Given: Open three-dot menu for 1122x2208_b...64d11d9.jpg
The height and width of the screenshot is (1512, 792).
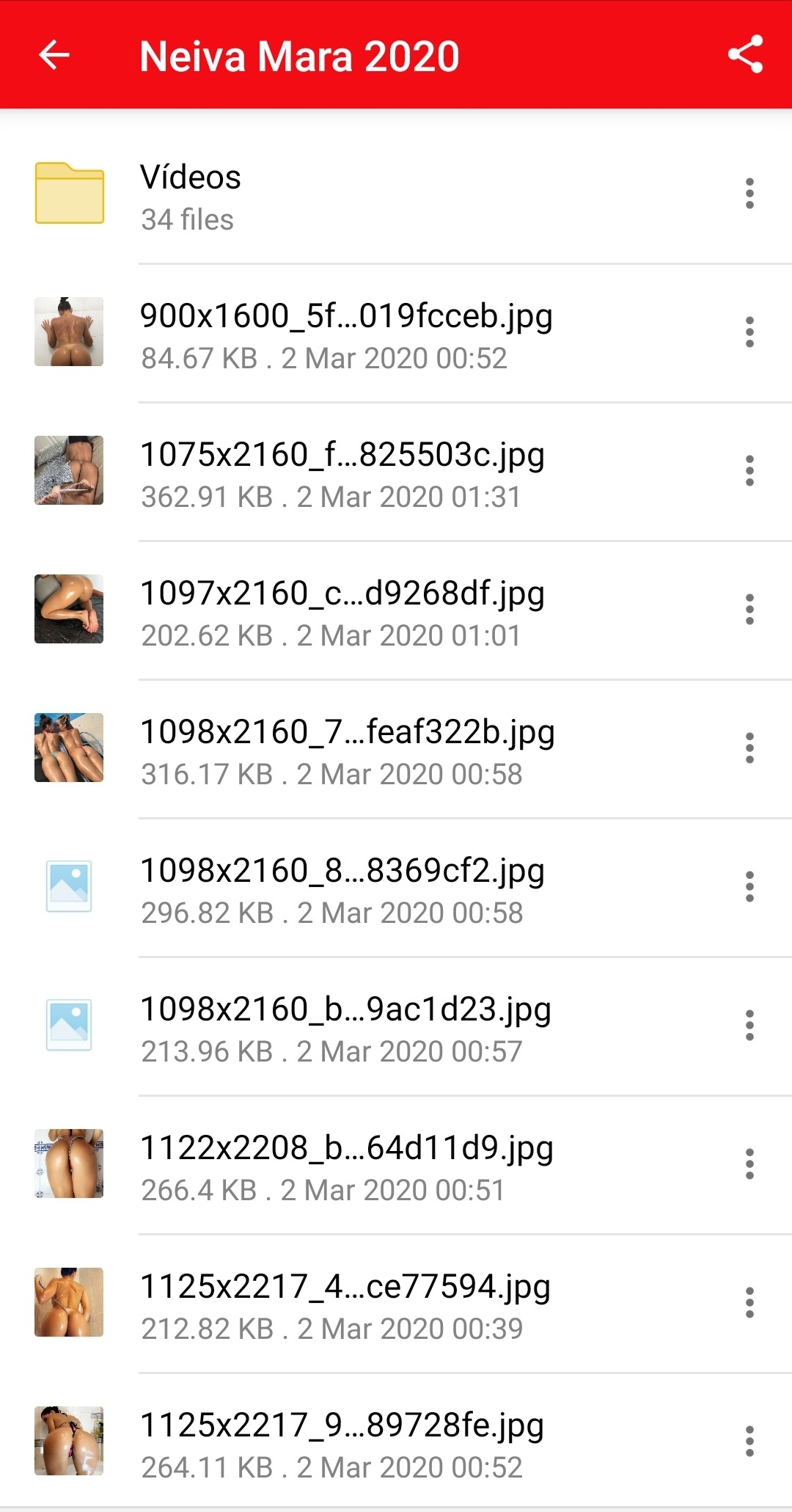Looking at the screenshot, I should pos(749,1164).
